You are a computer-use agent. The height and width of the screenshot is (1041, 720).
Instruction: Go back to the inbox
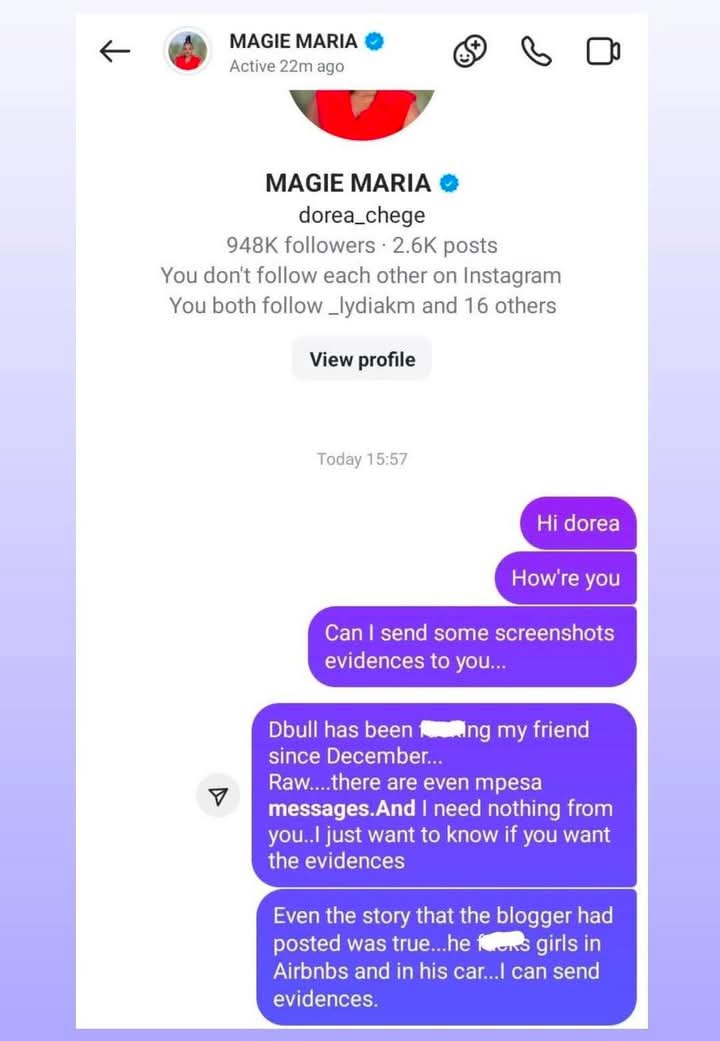pos(115,52)
